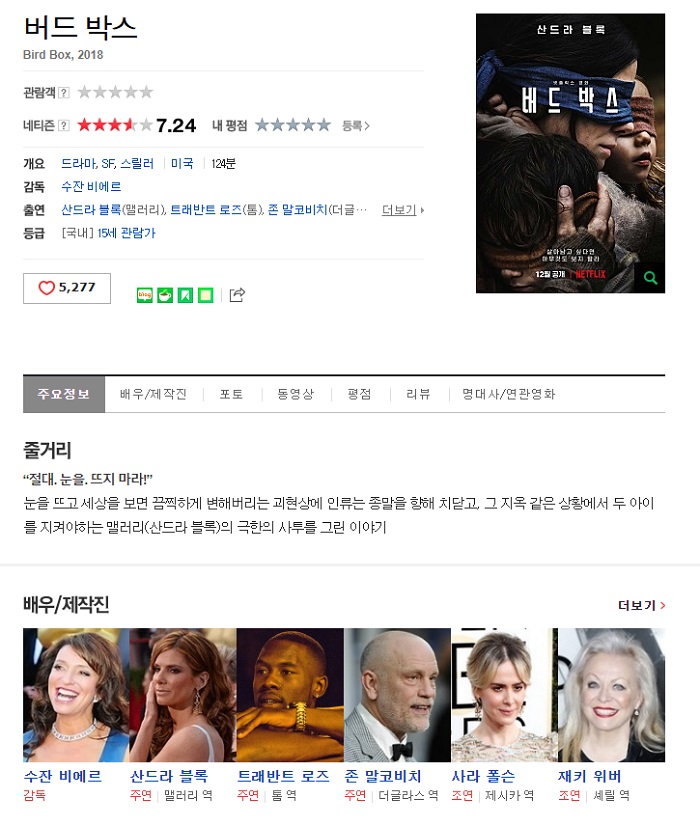The image size is (700, 826).
Task: Open the share icon next to blog icons
Action: tap(237, 295)
